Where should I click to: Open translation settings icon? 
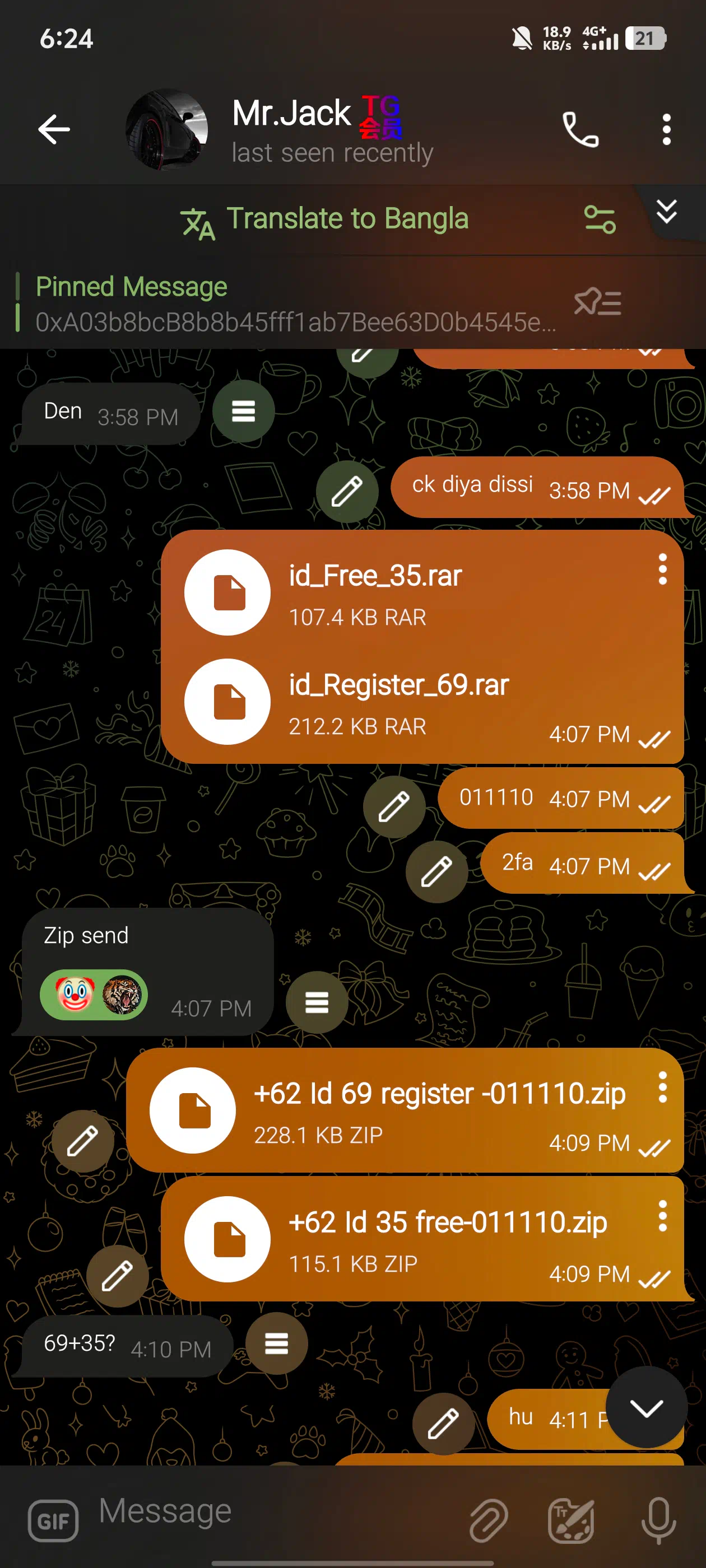(x=600, y=219)
